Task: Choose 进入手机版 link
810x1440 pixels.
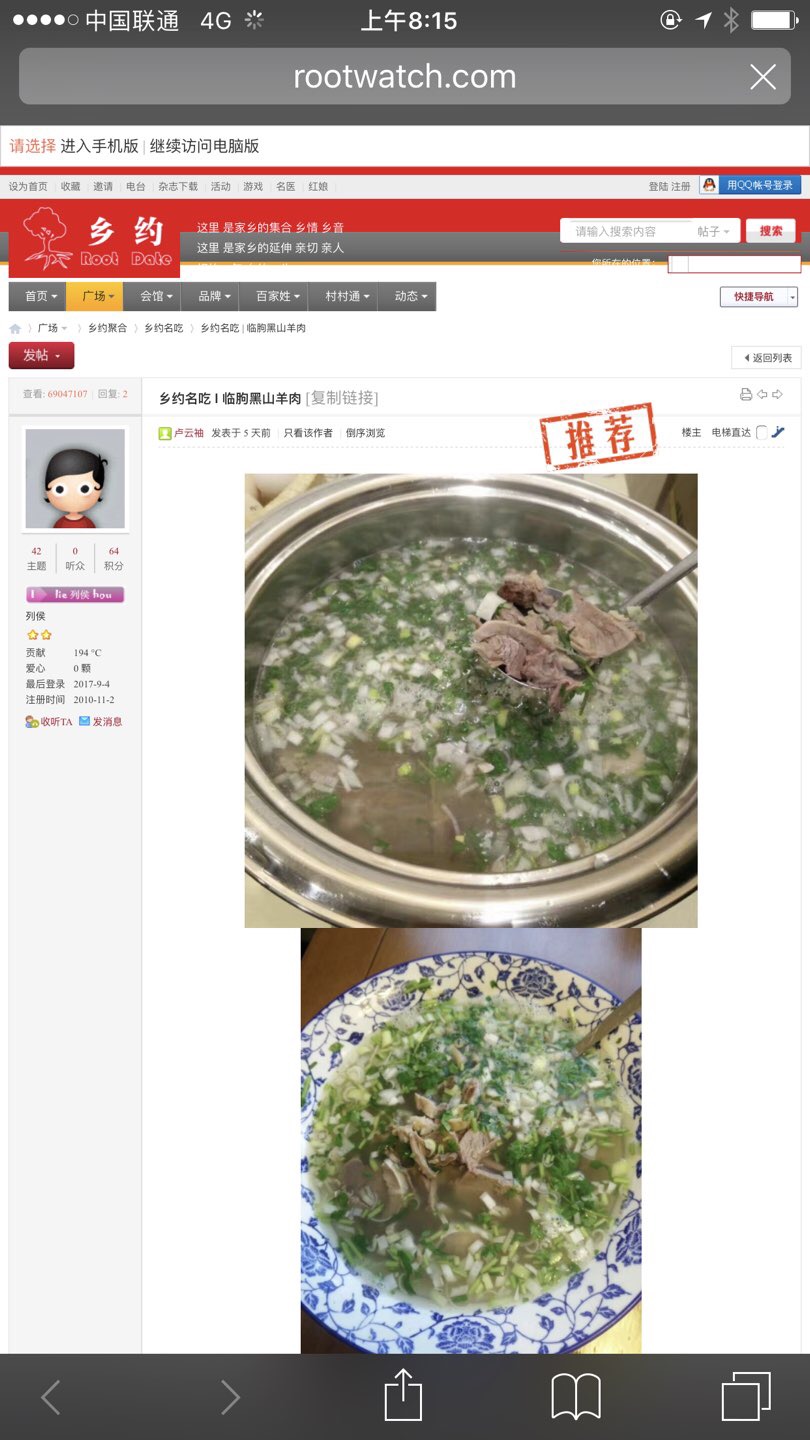Action: tap(99, 146)
